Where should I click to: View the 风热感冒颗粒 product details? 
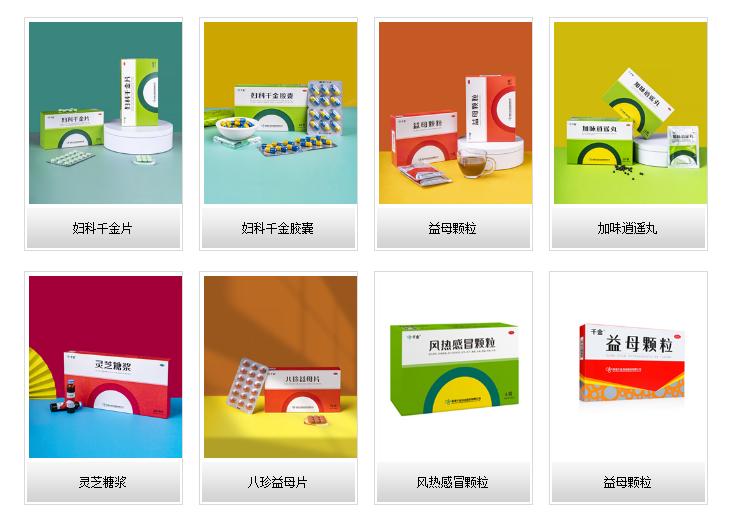453,367
